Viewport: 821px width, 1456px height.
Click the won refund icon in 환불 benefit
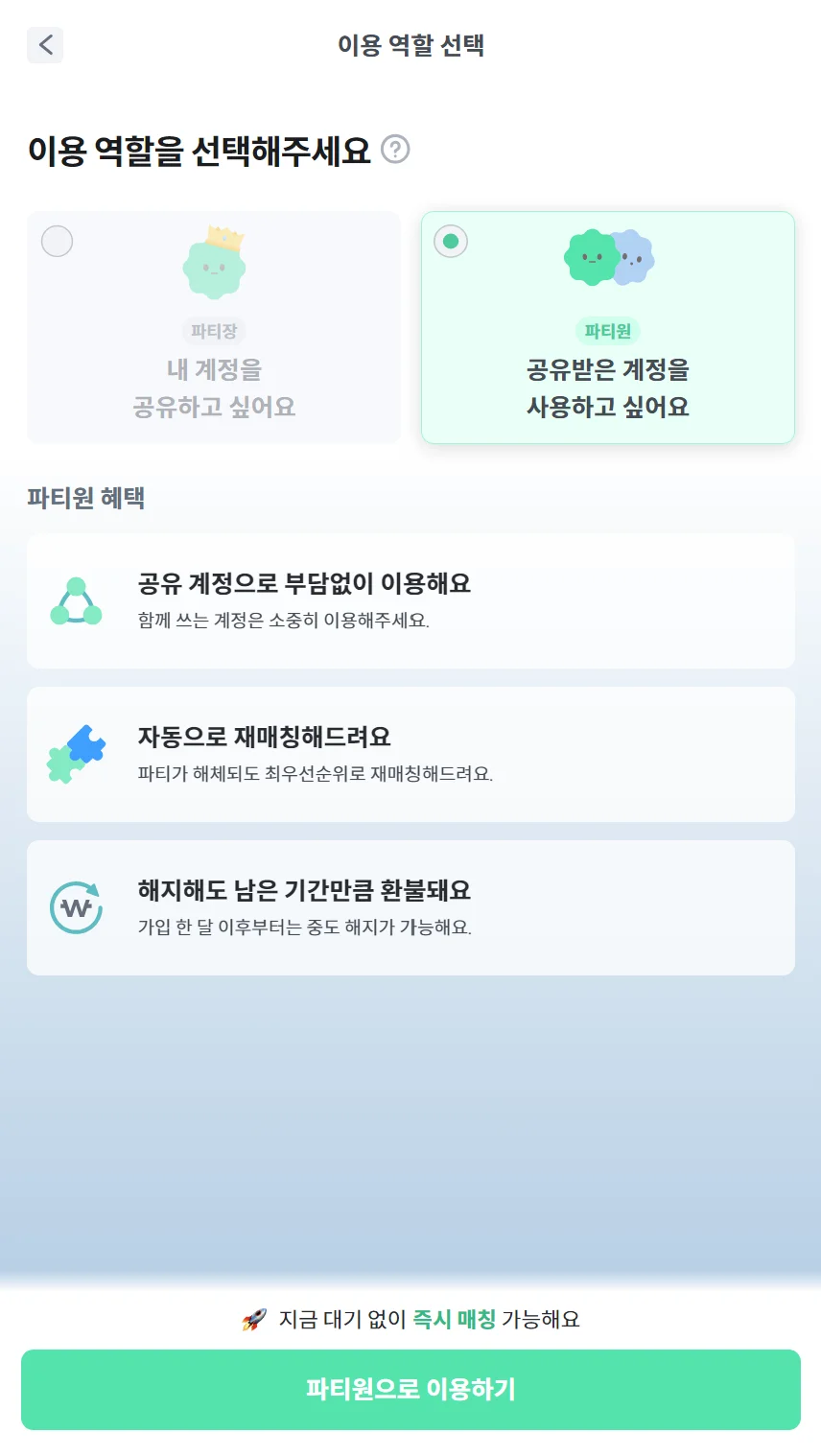[x=76, y=906]
